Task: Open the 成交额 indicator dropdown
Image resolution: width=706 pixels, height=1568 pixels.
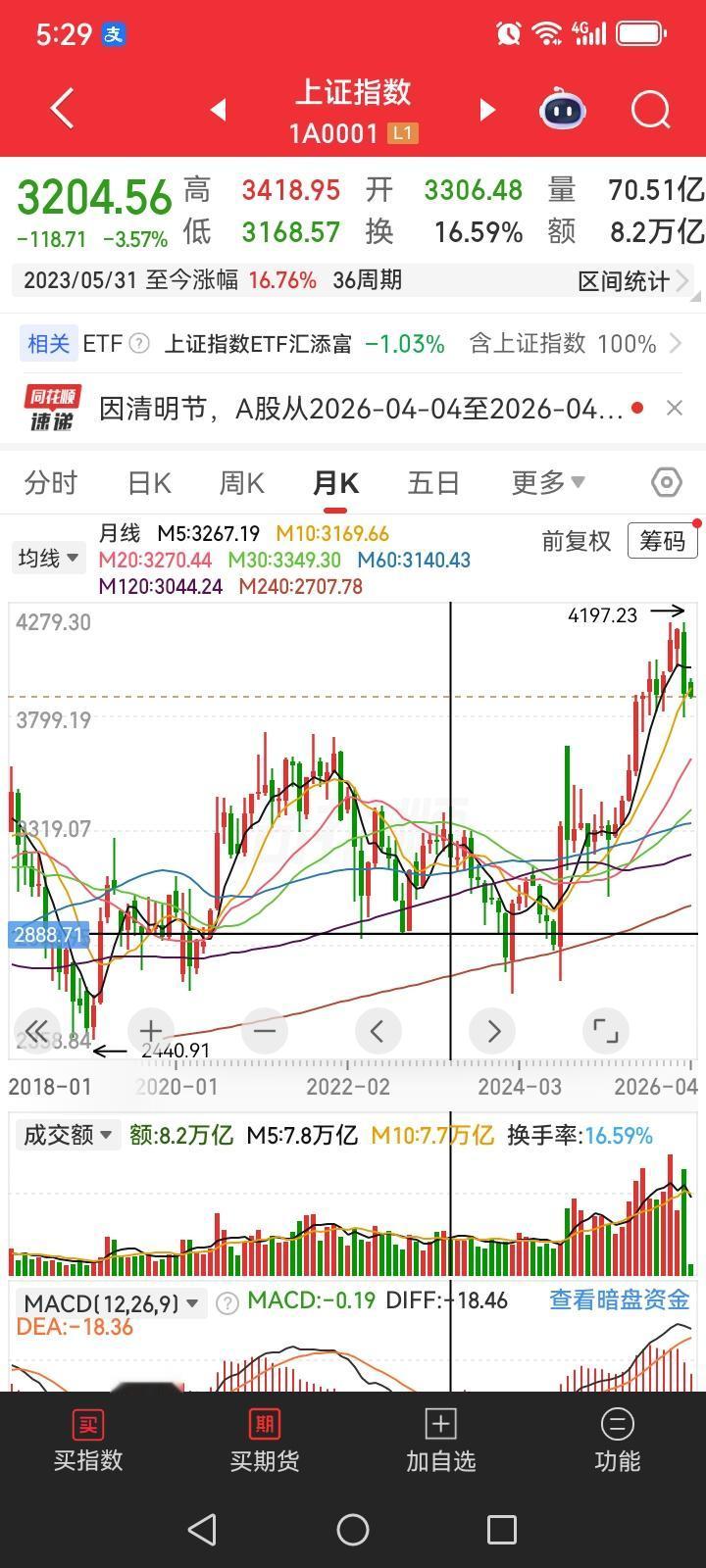Action: 67,1135
